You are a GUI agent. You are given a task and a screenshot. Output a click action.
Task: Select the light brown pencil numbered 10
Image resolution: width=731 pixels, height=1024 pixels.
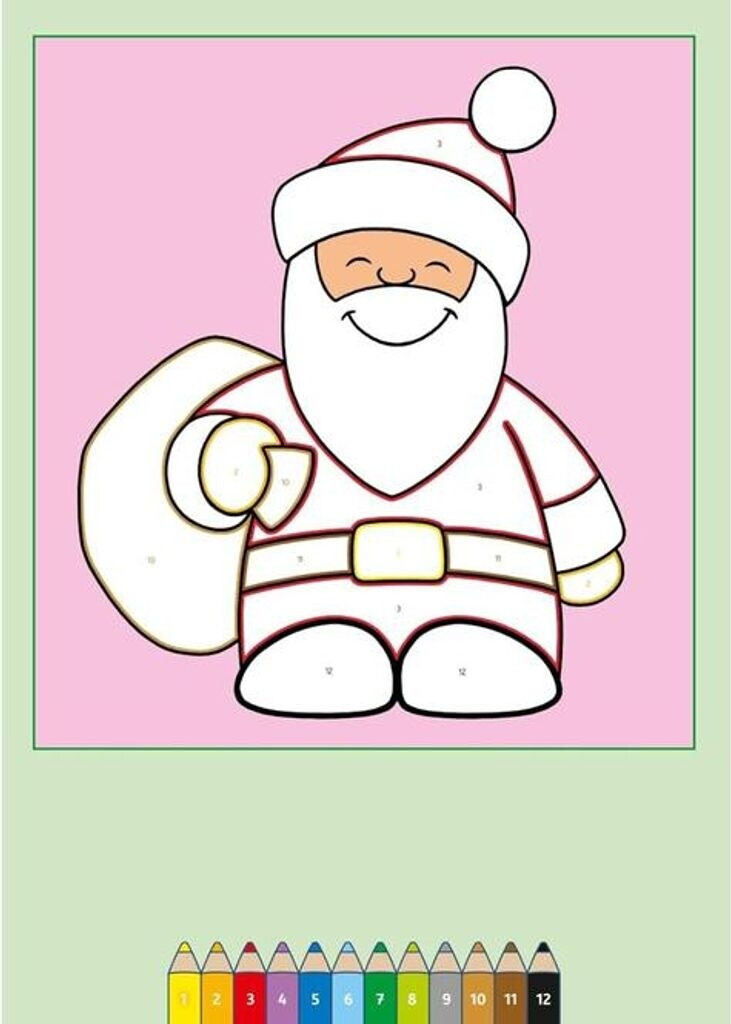pyautogui.click(x=478, y=995)
